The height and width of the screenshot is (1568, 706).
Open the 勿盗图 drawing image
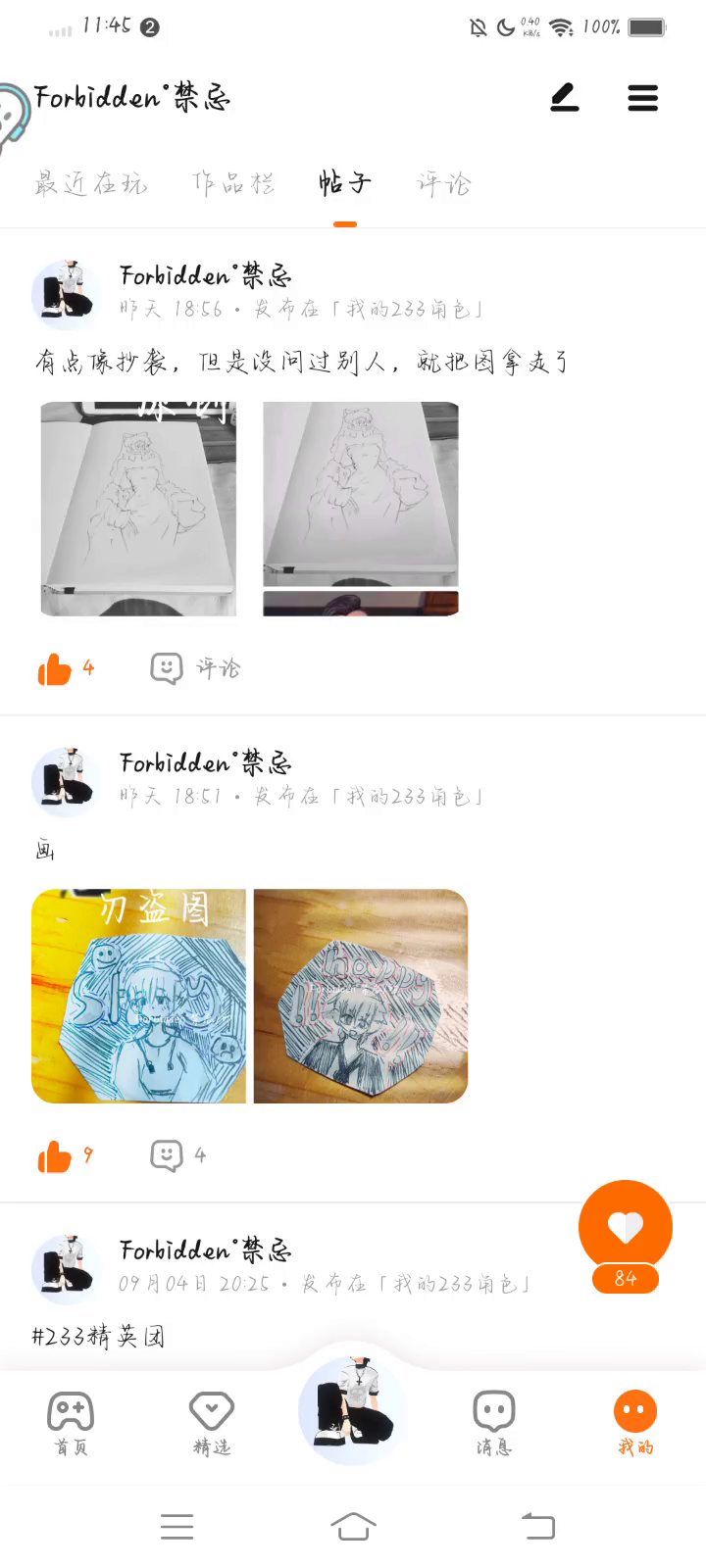point(138,996)
